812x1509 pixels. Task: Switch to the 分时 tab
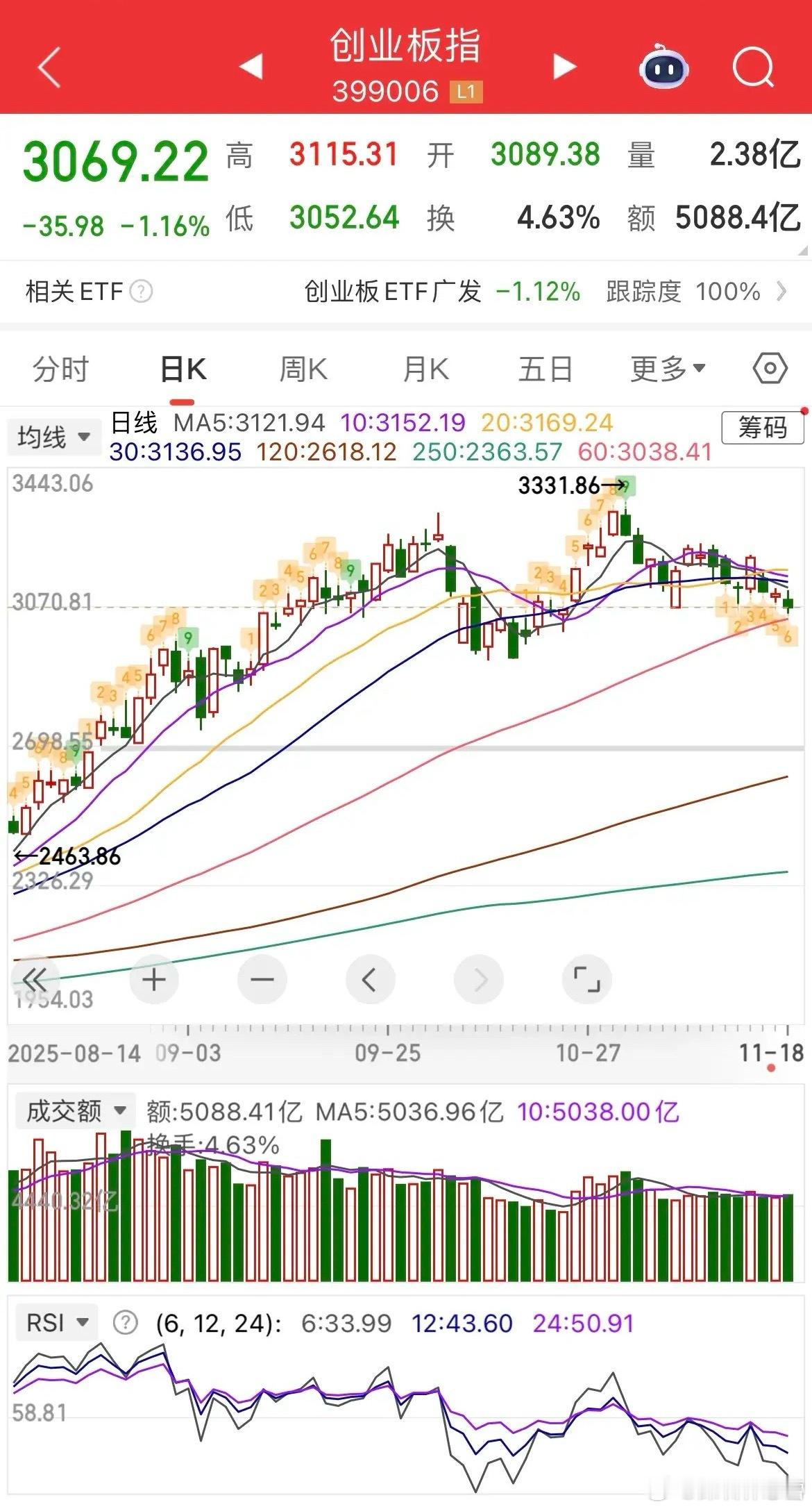[x=60, y=369]
